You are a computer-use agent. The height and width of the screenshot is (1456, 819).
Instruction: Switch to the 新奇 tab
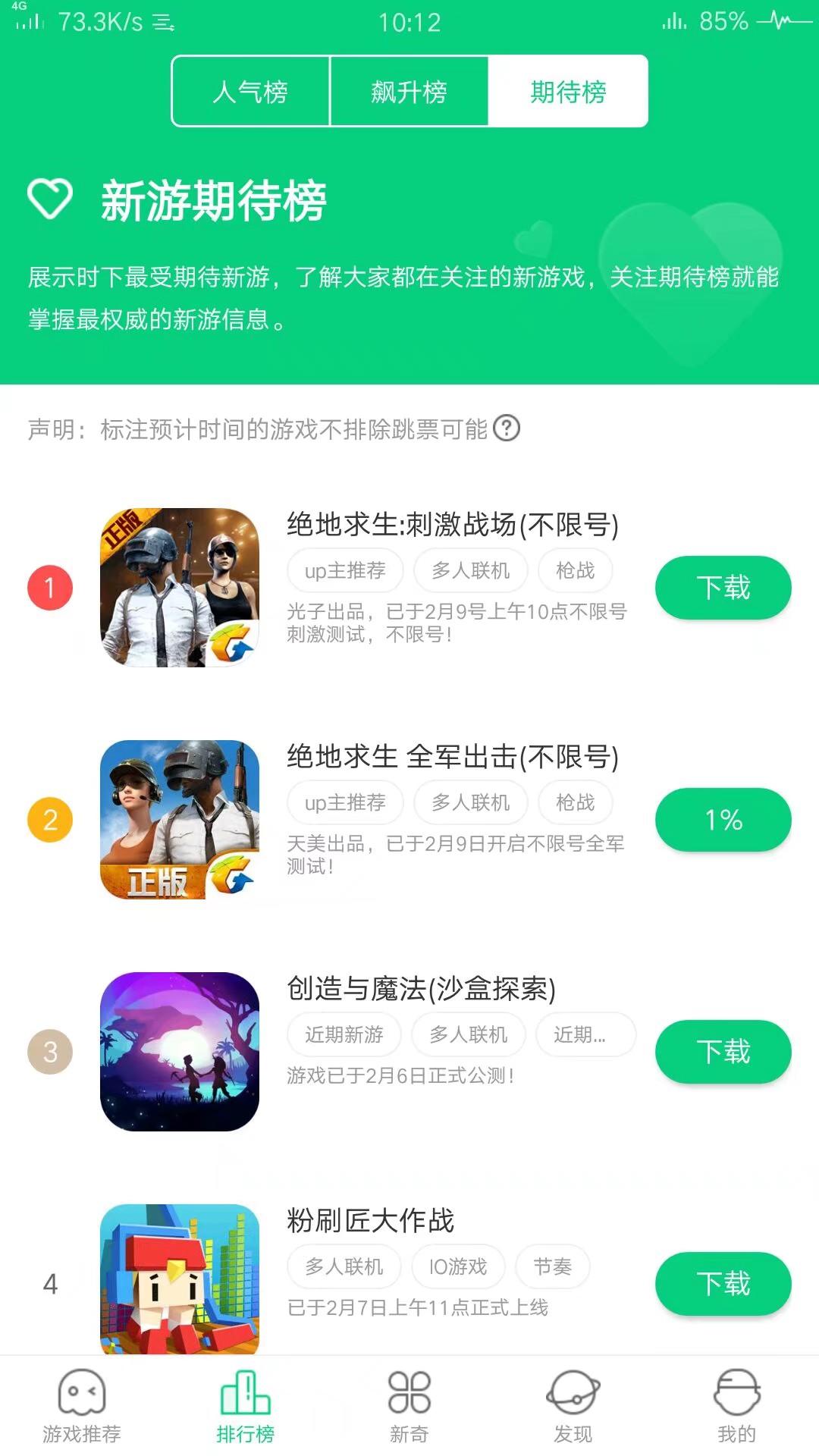click(409, 1405)
